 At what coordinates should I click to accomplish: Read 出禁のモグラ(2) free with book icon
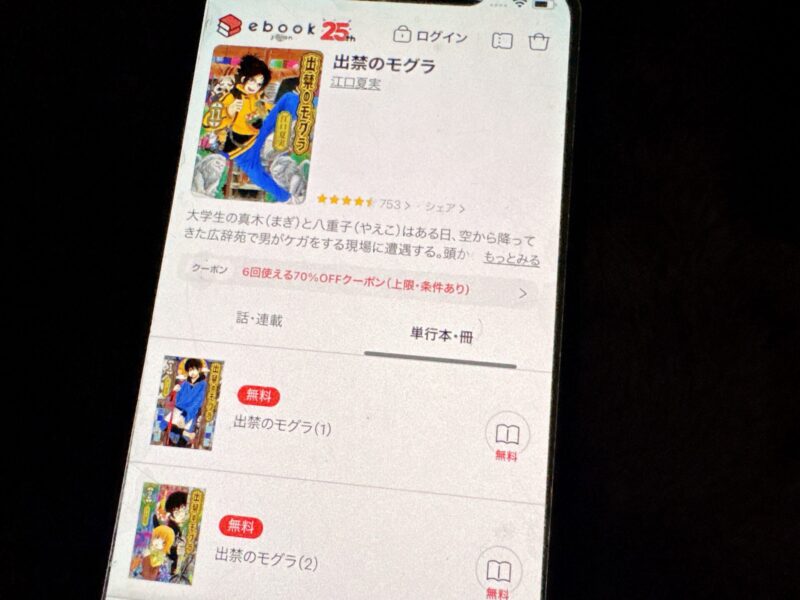point(498,573)
